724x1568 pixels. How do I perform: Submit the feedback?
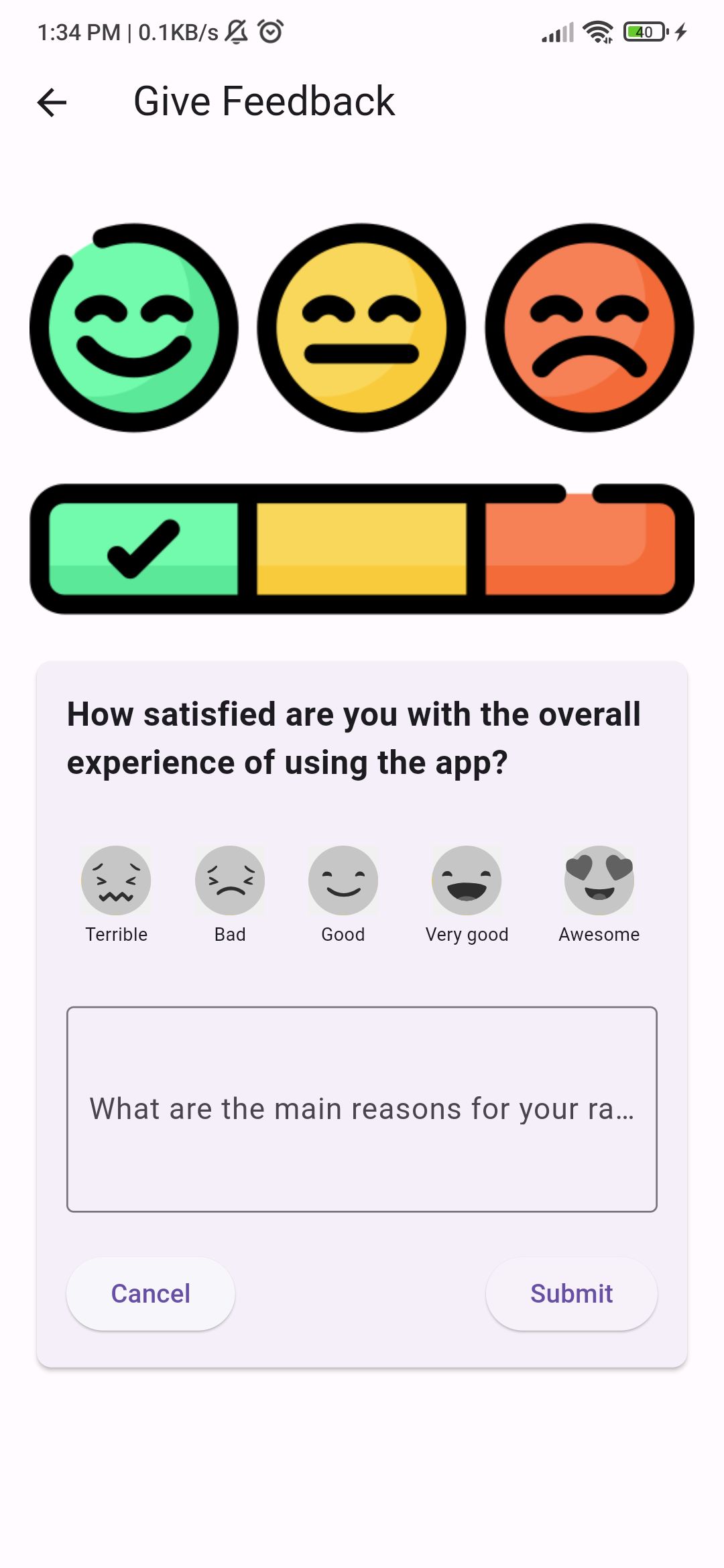(x=571, y=1293)
